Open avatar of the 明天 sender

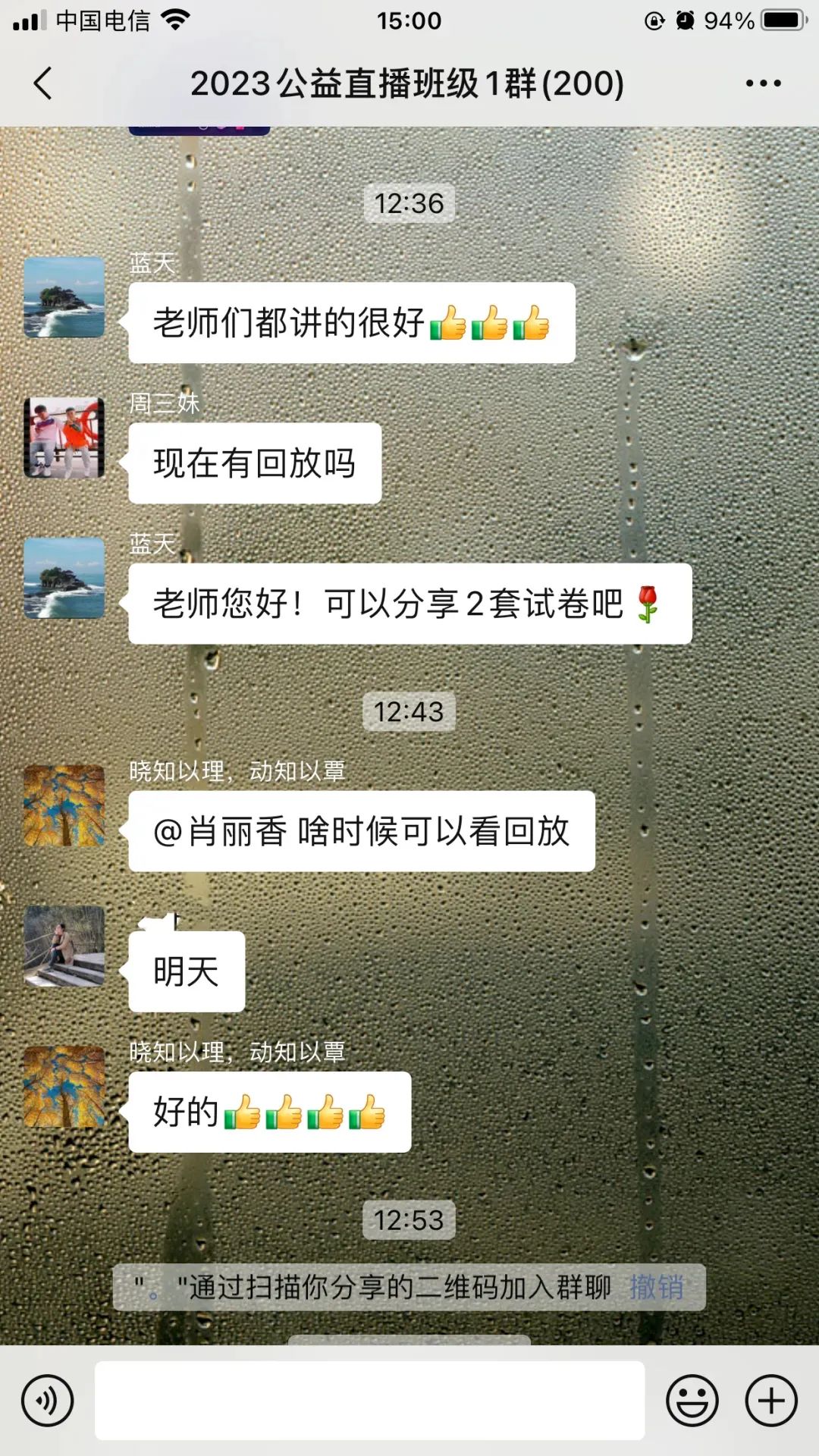[x=64, y=946]
